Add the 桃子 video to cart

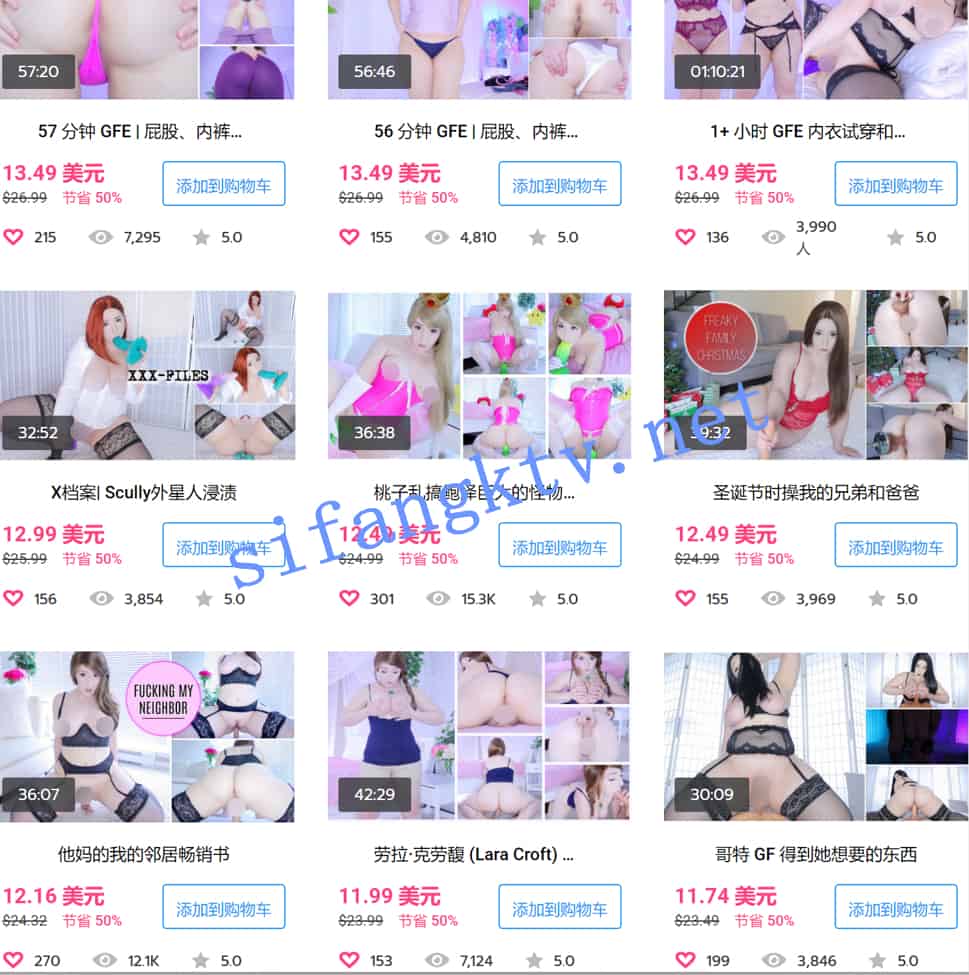coord(559,547)
